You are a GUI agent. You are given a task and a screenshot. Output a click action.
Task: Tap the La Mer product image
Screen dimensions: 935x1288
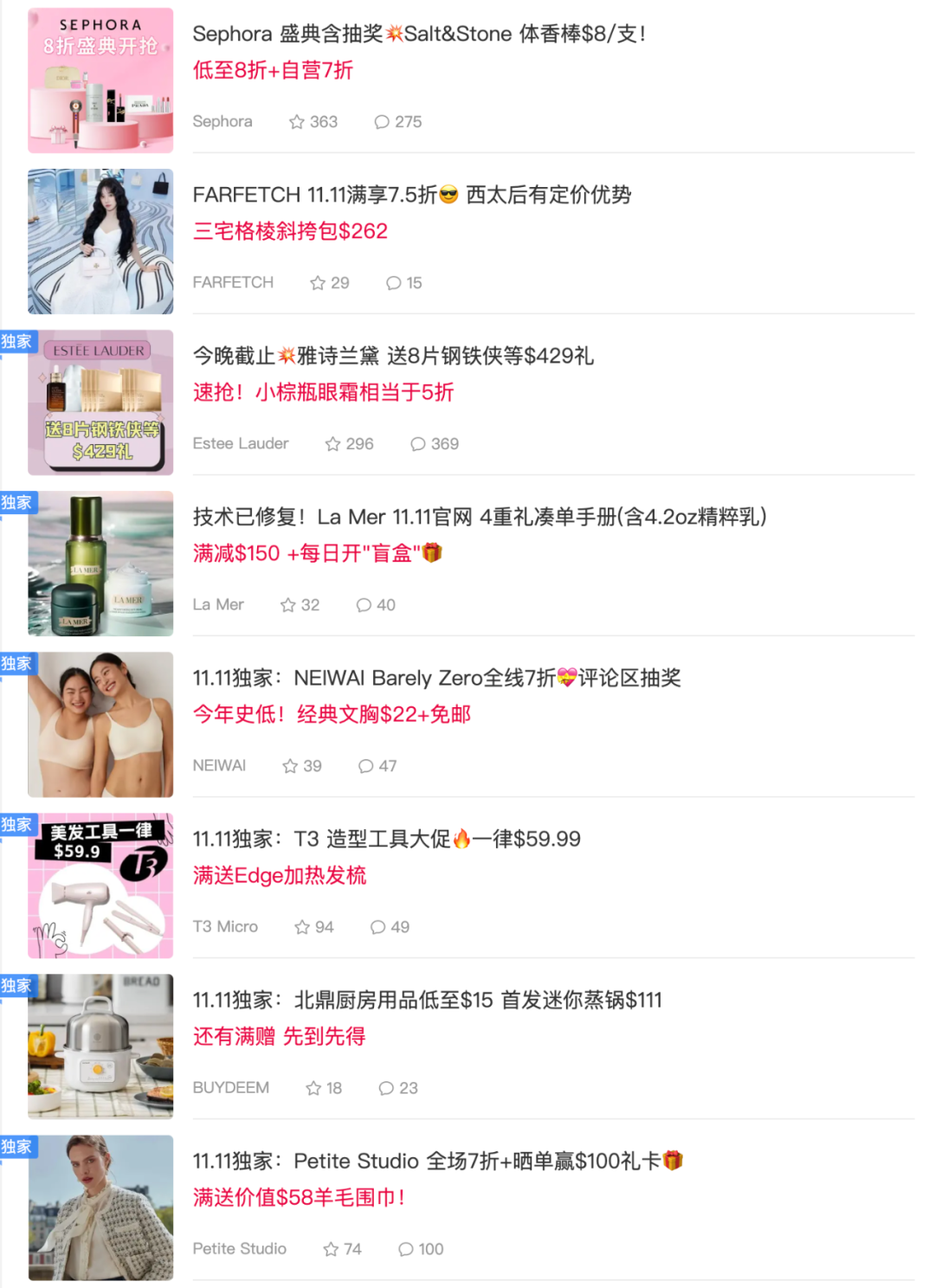coord(100,563)
